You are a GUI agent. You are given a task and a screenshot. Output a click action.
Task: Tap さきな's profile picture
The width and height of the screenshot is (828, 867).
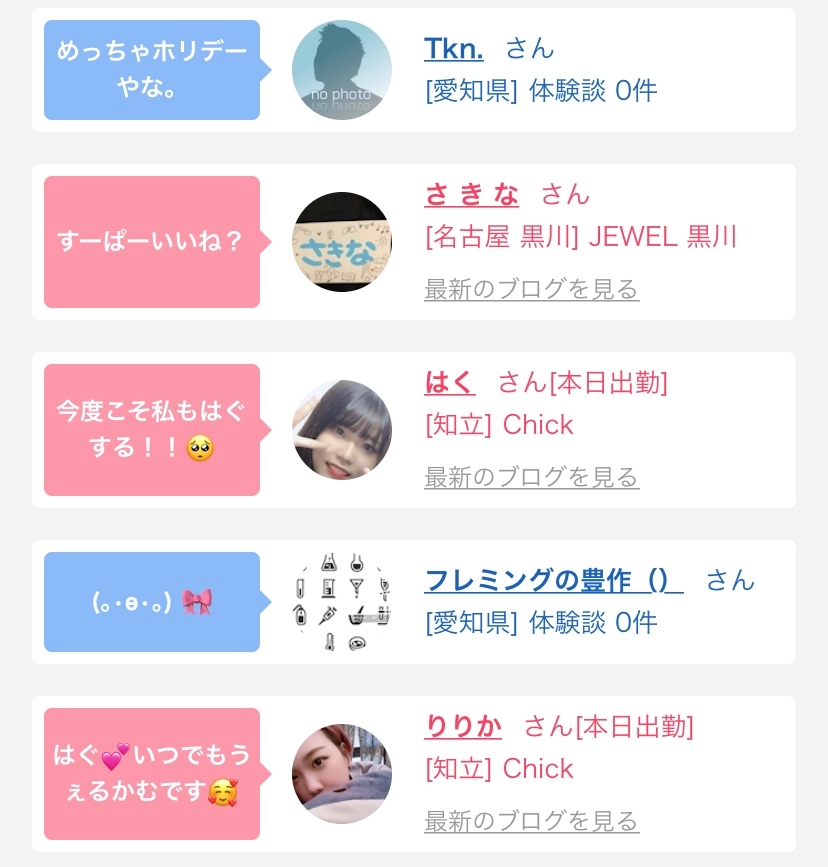pos(342,242)
